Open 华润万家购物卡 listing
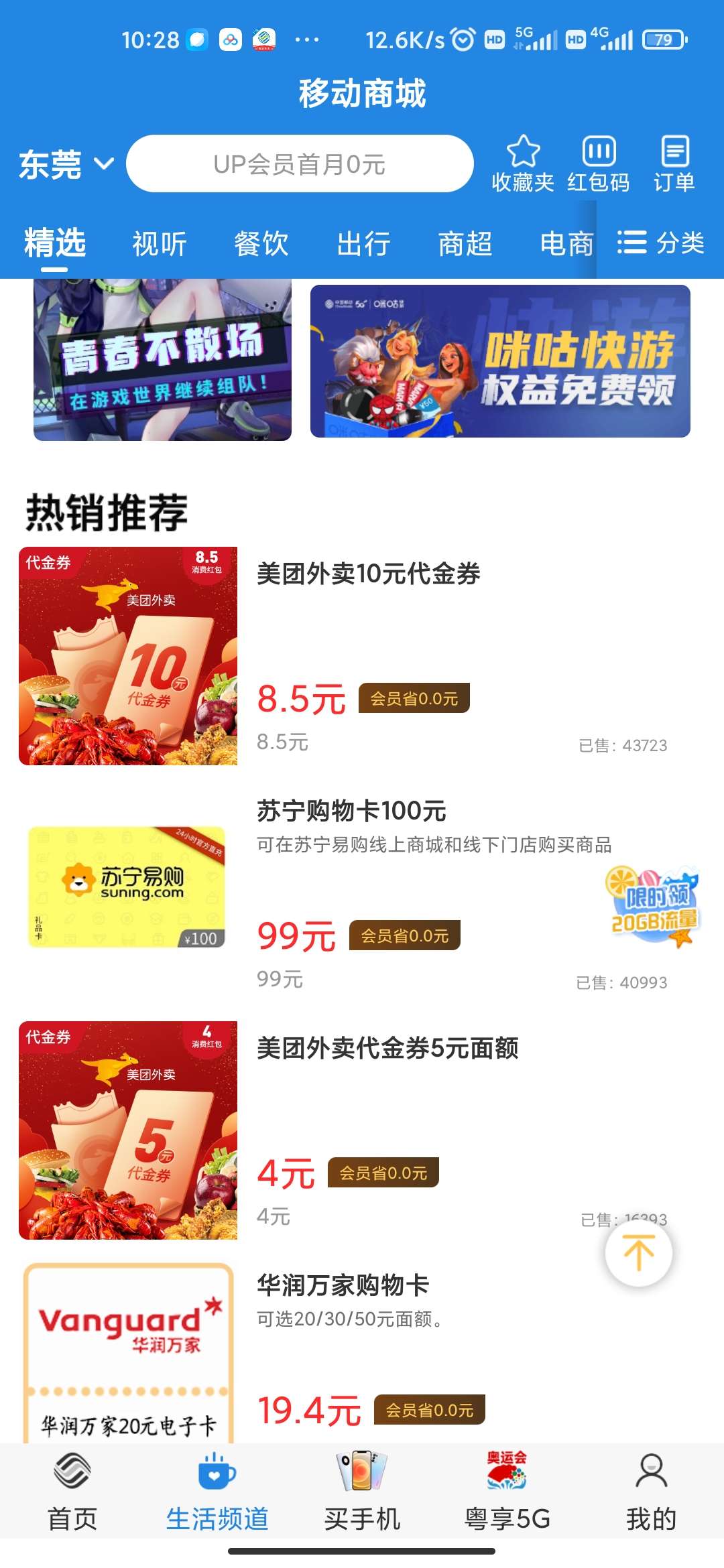This screenshot has height=1568, width=724. click(343, 1285)
